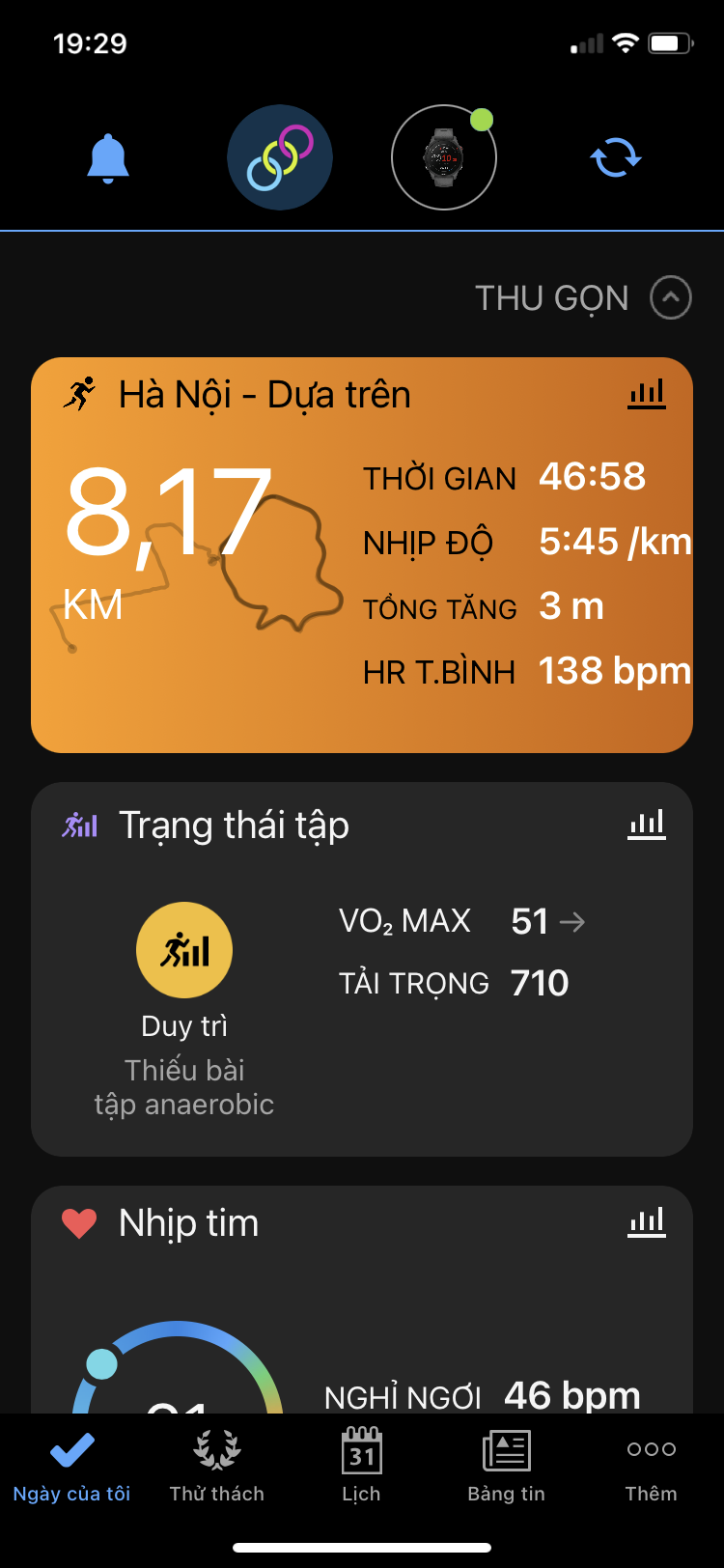Open the Thêm tab
Image resolution: width=724 pixels, height=1568 pixels.
[652, 1467]
